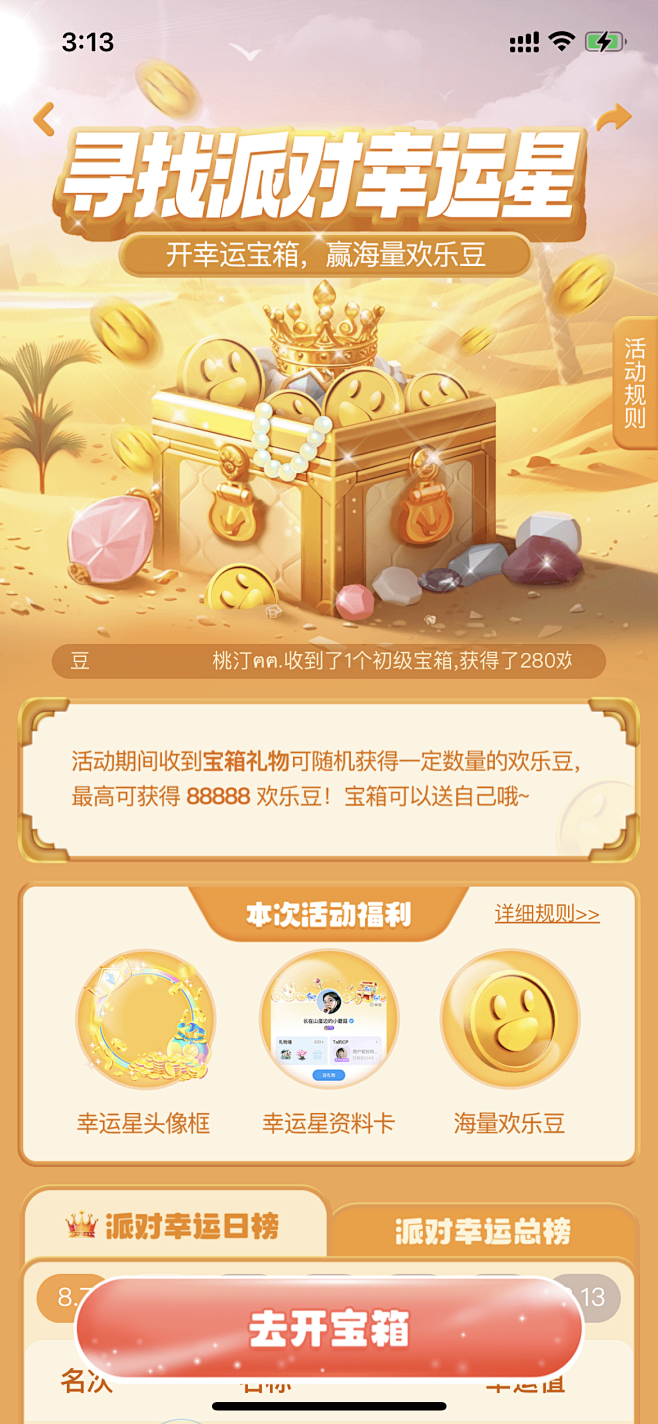Open the 活动规则 side tab
This screenshot has width=658, height=1424.
tap(635, 383)
